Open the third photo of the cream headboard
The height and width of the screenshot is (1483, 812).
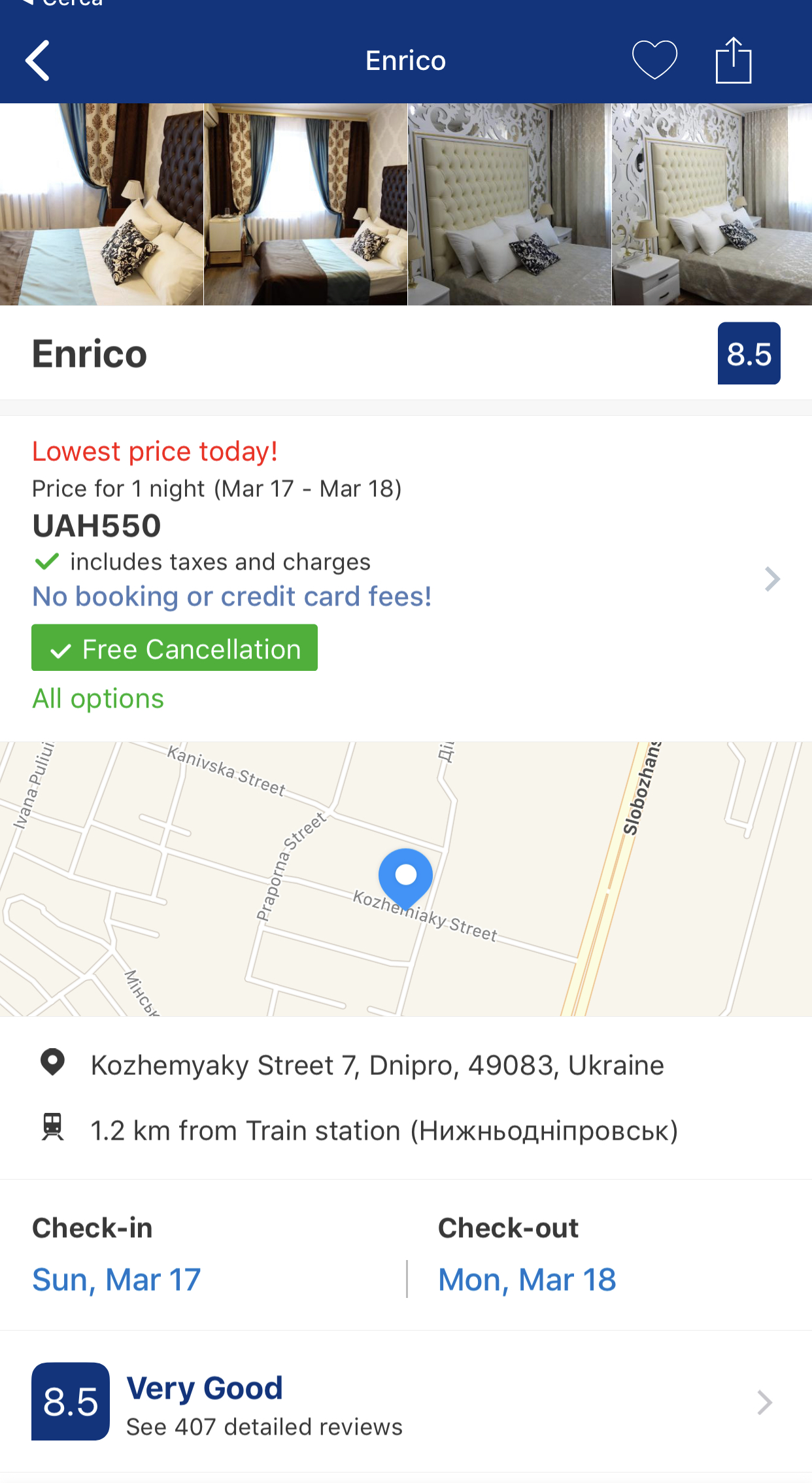(x=509, y=204)
